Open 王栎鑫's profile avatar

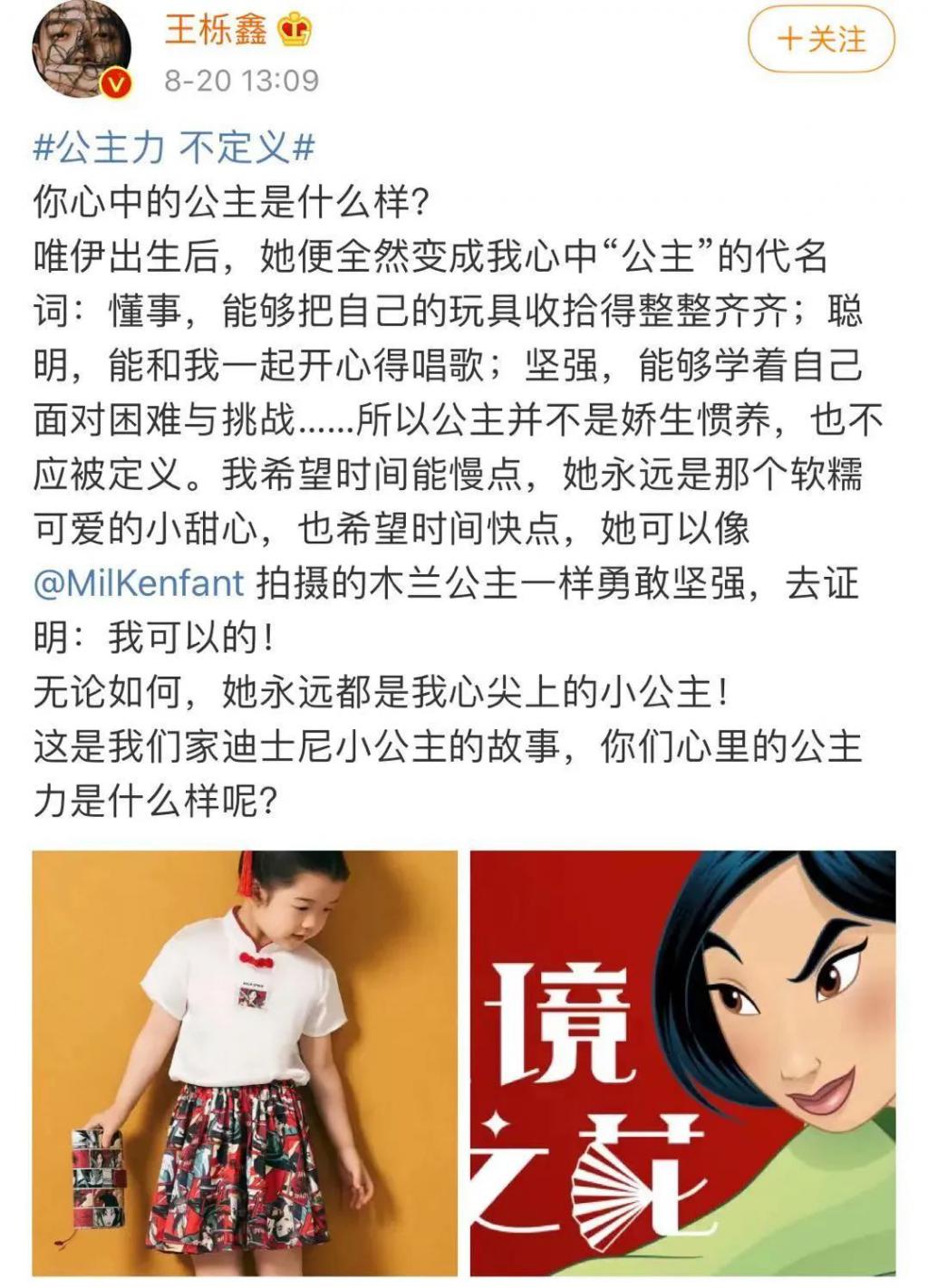click(x=82, y=49)
